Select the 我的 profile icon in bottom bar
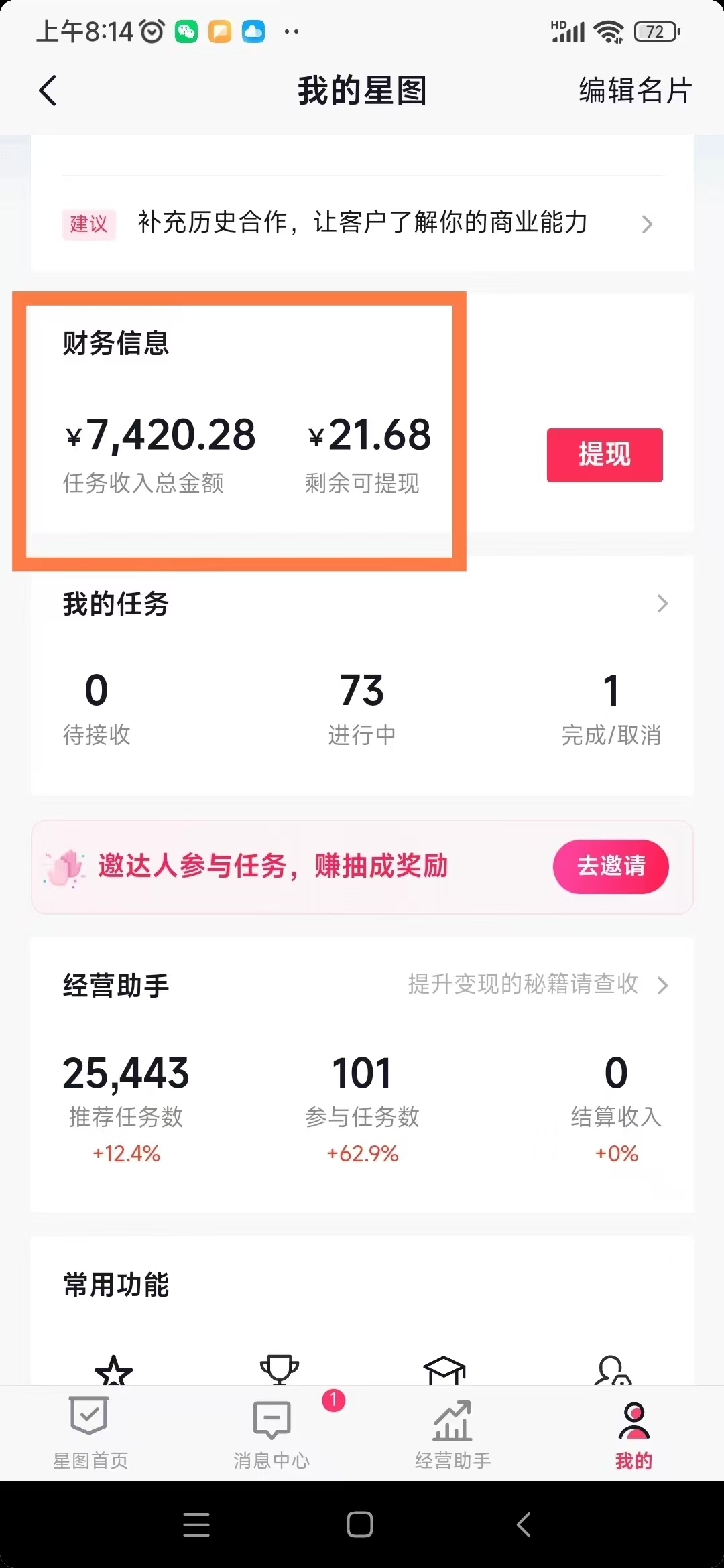This screenshot has width=724, height=1568. (632, 1417)
